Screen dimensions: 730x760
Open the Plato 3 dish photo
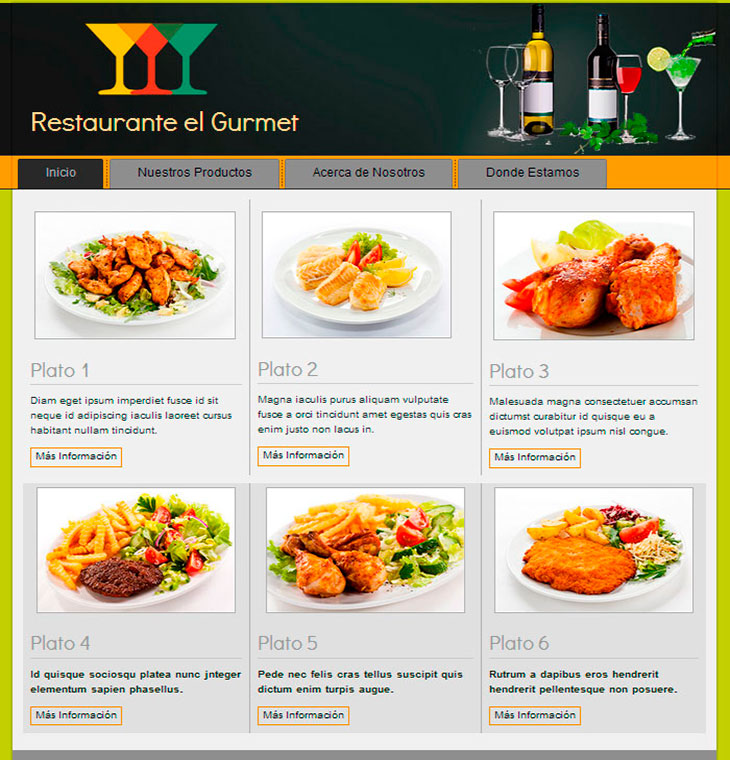click(593, 275)
